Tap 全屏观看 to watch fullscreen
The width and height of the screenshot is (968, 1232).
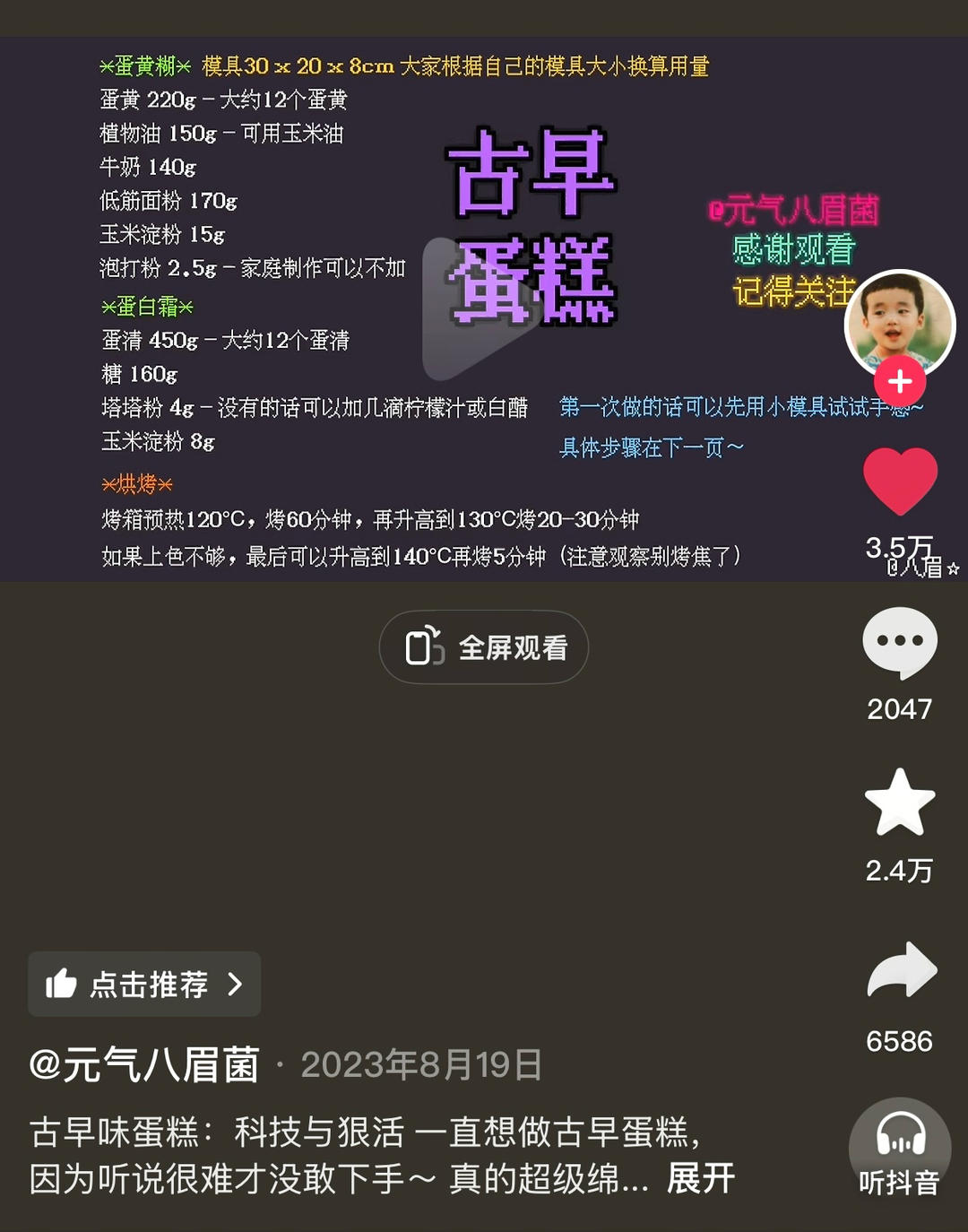(x=484, y=647)
